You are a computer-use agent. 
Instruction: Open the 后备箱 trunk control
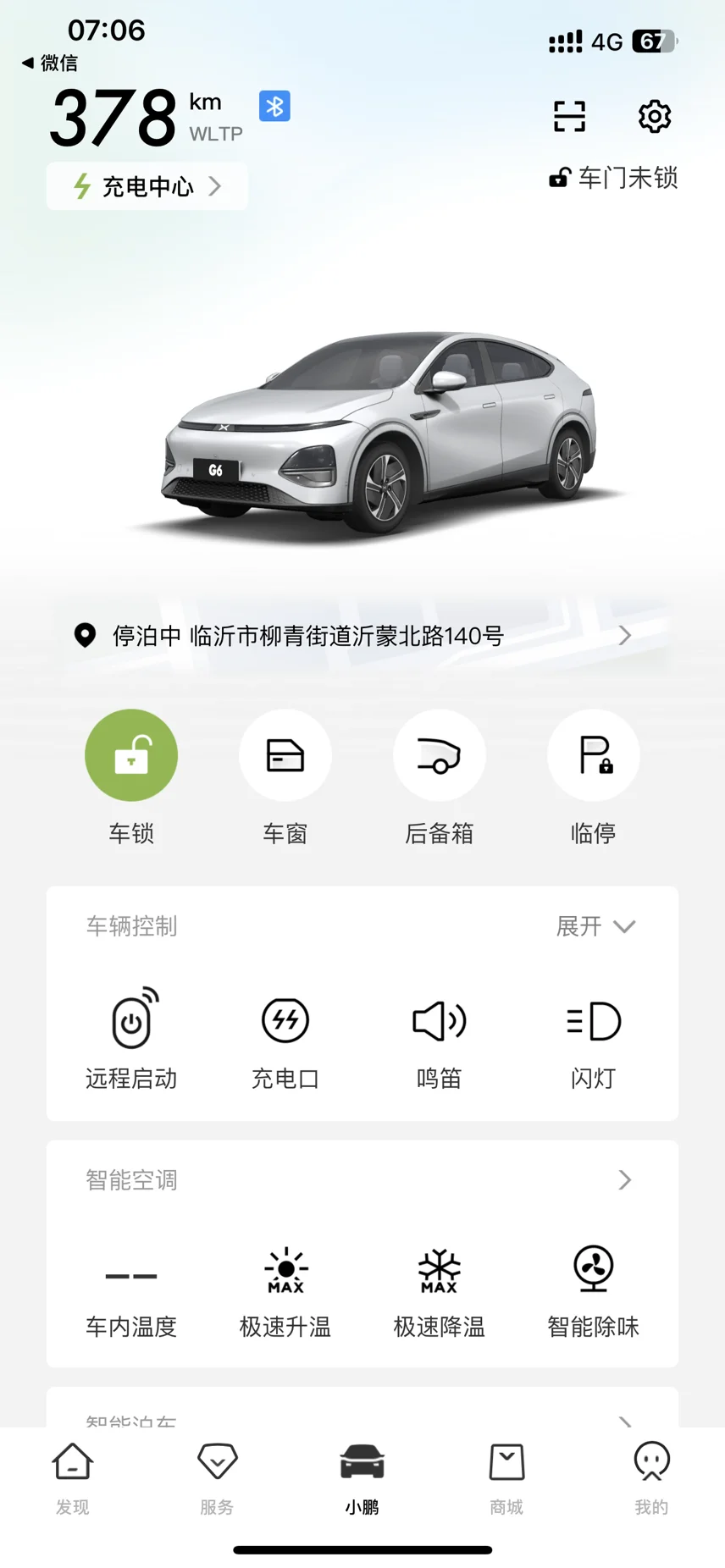tap(439, 755)
